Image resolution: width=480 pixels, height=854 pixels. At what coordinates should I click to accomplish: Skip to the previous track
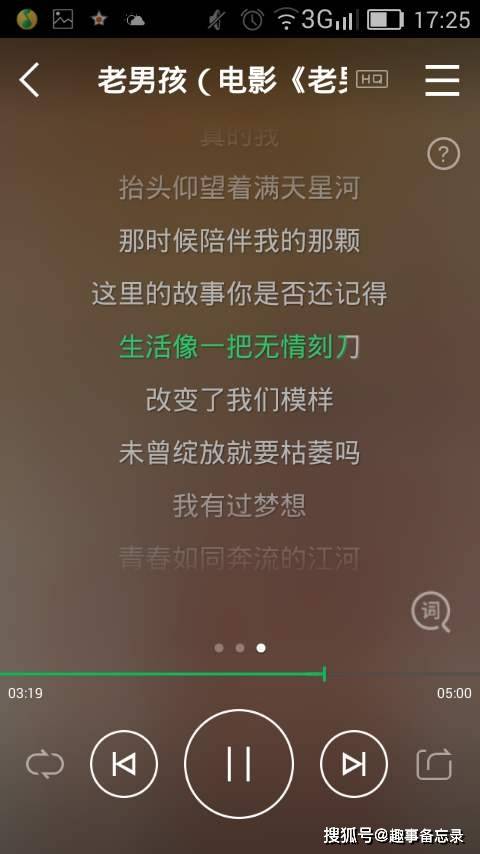(124, 764)
